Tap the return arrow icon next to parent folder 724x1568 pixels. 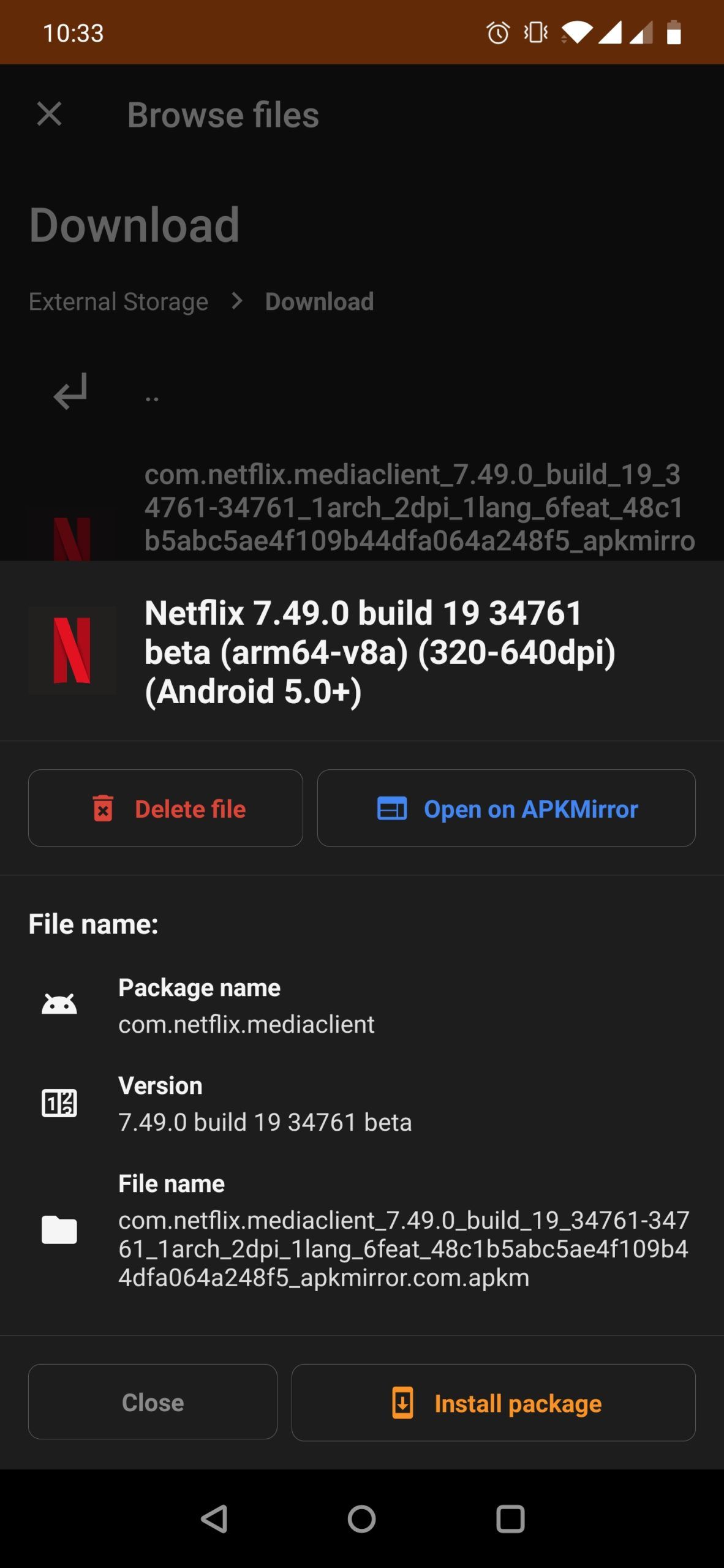(x=69, y=393)
